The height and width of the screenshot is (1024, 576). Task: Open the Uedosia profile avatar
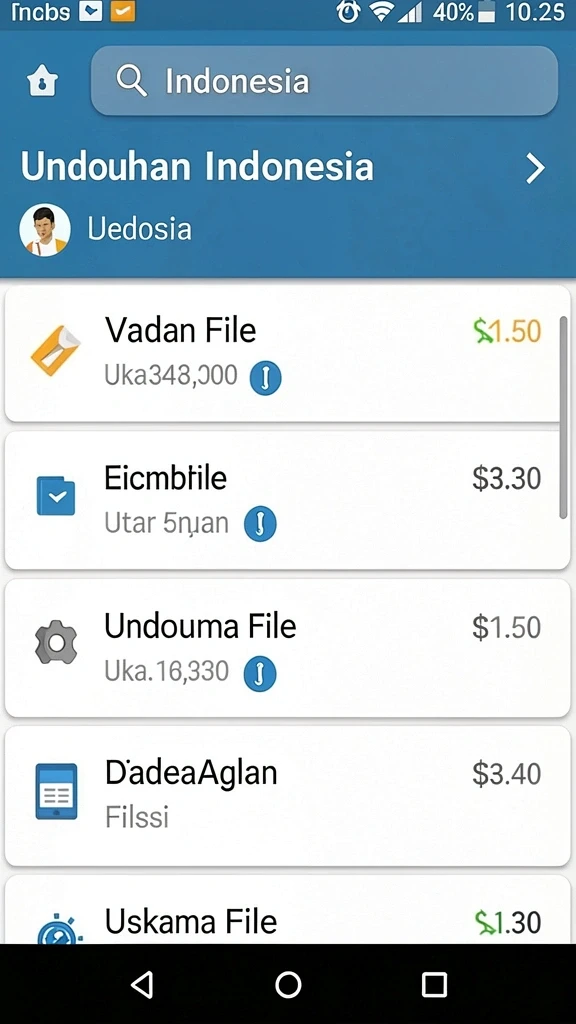44,229
